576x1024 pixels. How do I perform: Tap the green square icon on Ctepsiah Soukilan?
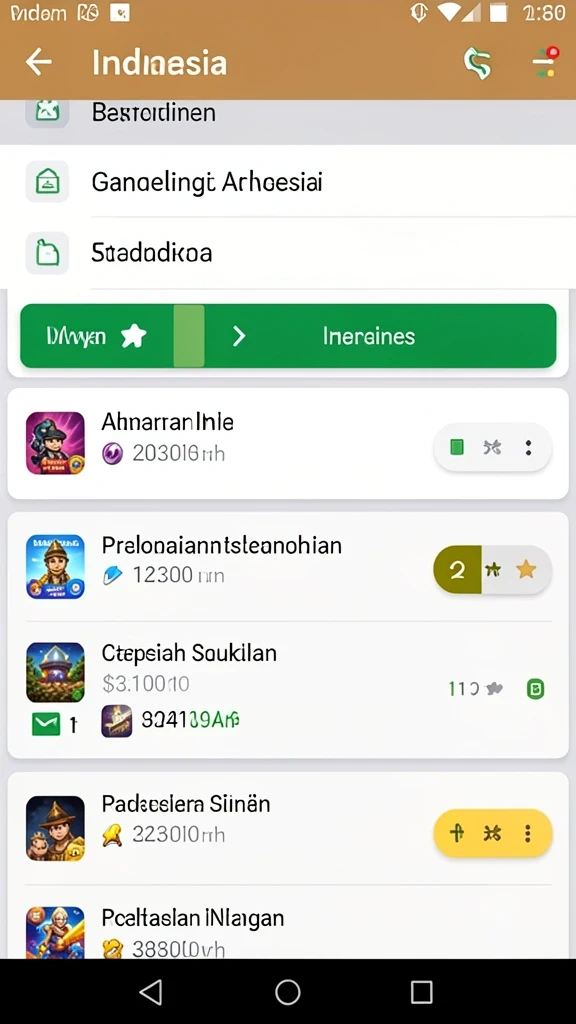[x=536, y=688]
